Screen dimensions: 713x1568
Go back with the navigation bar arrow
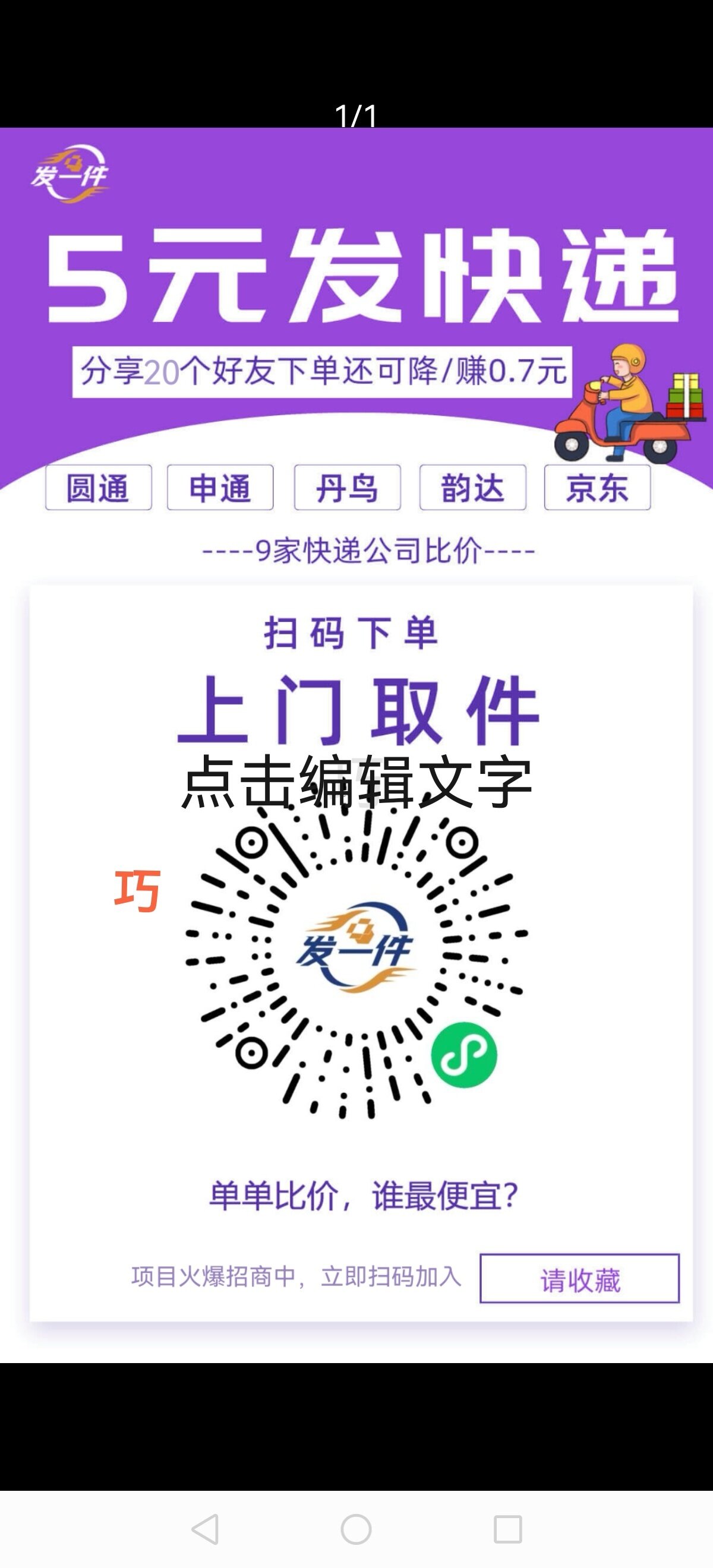206,1528
